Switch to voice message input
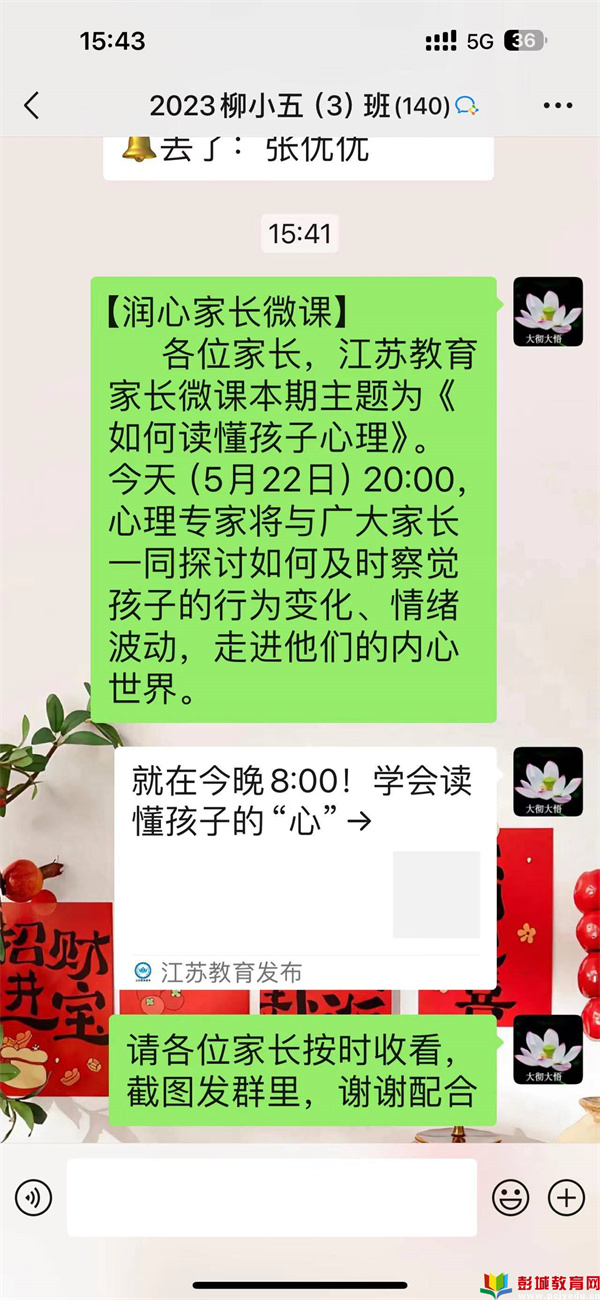The height and width of the screenshot is (1300, 600). pos(33,1197)
